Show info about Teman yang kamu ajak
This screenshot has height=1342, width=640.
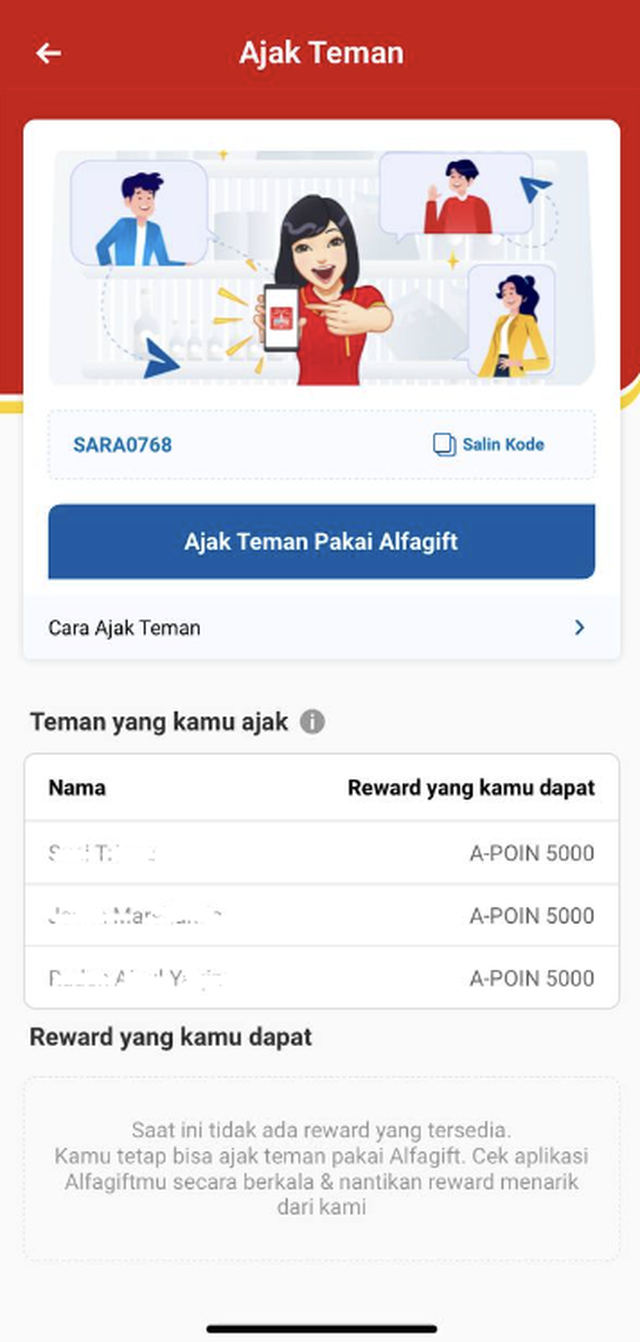(x=313, y=722)
